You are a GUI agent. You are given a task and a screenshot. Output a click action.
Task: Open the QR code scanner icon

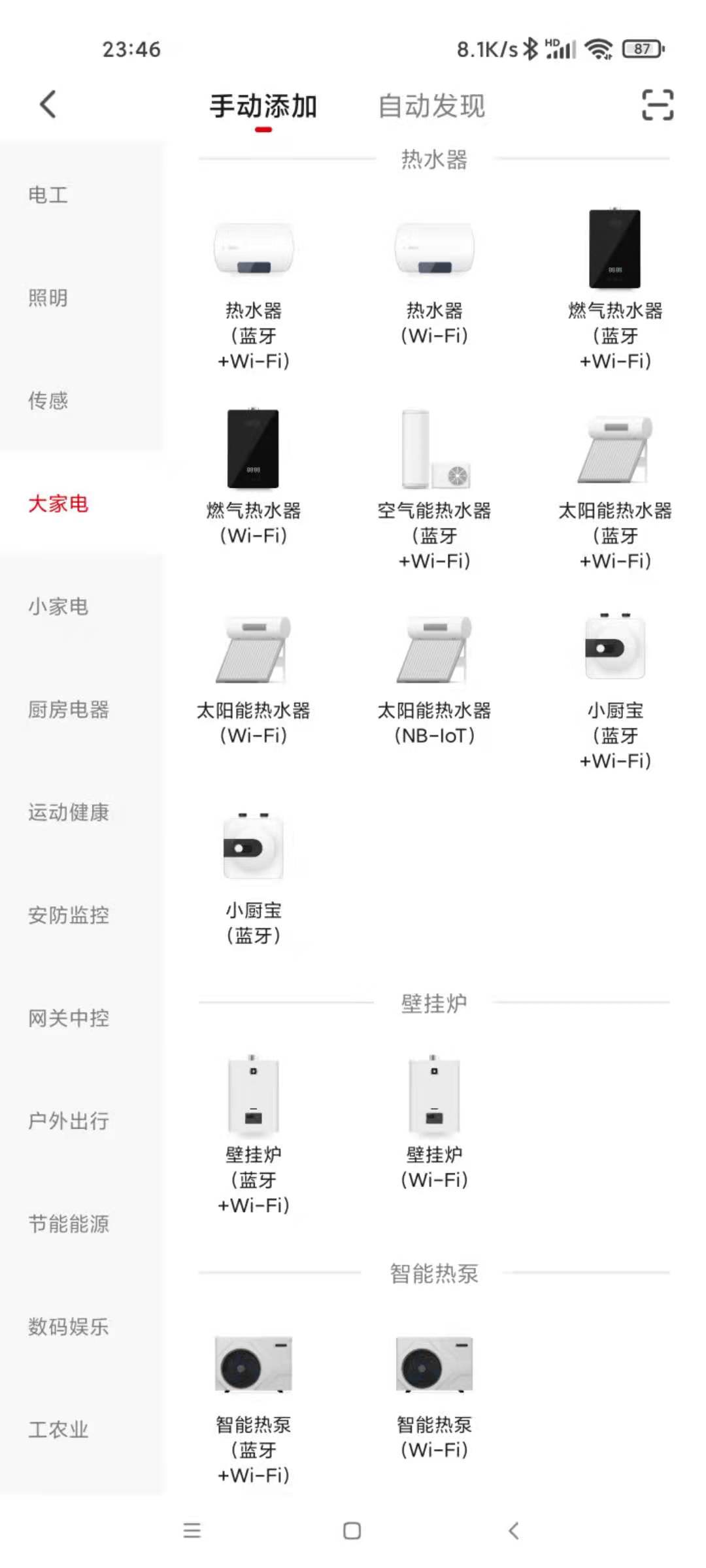657,105
